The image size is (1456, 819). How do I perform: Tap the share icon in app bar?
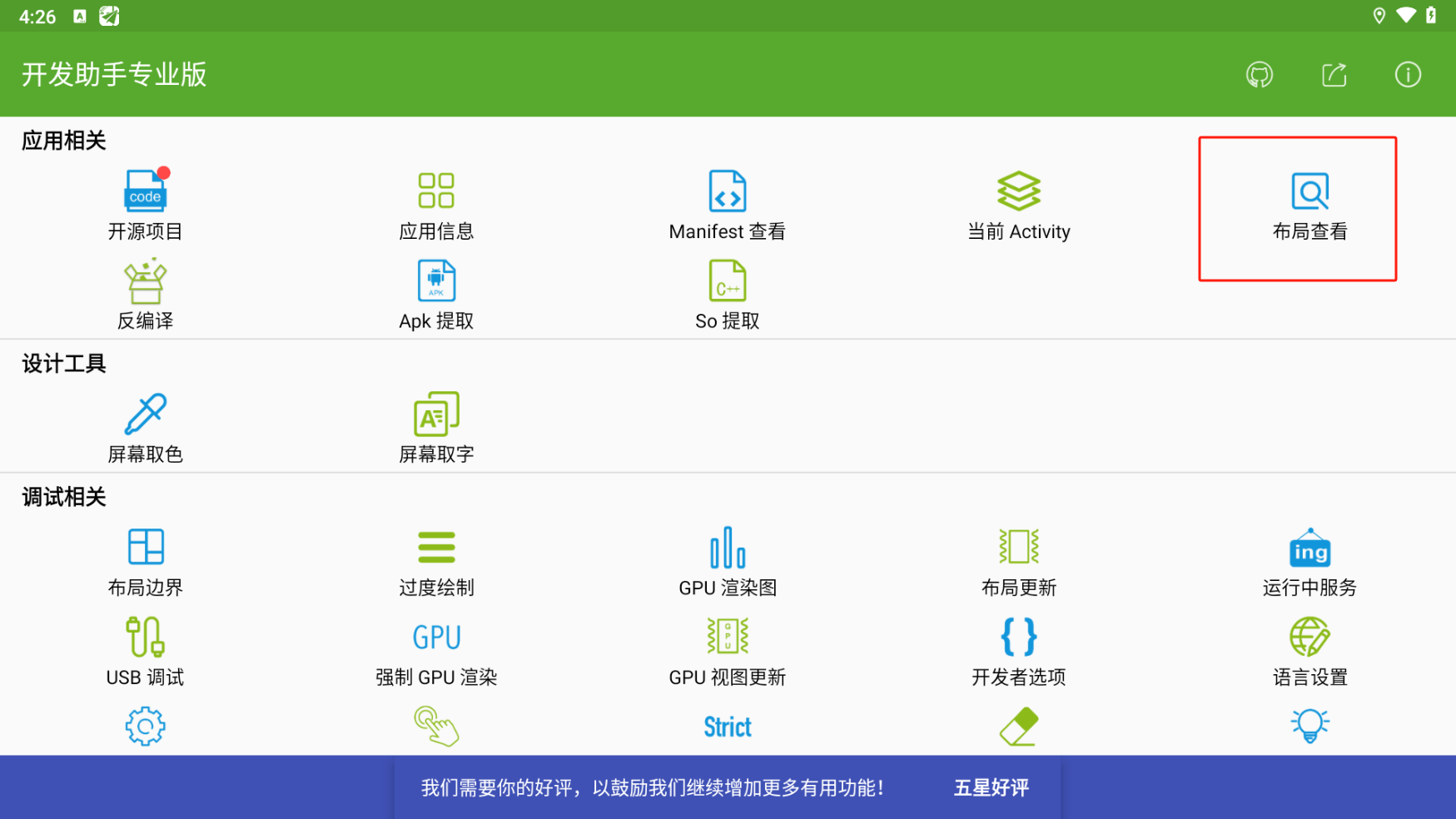click(x=1334, y=75)
